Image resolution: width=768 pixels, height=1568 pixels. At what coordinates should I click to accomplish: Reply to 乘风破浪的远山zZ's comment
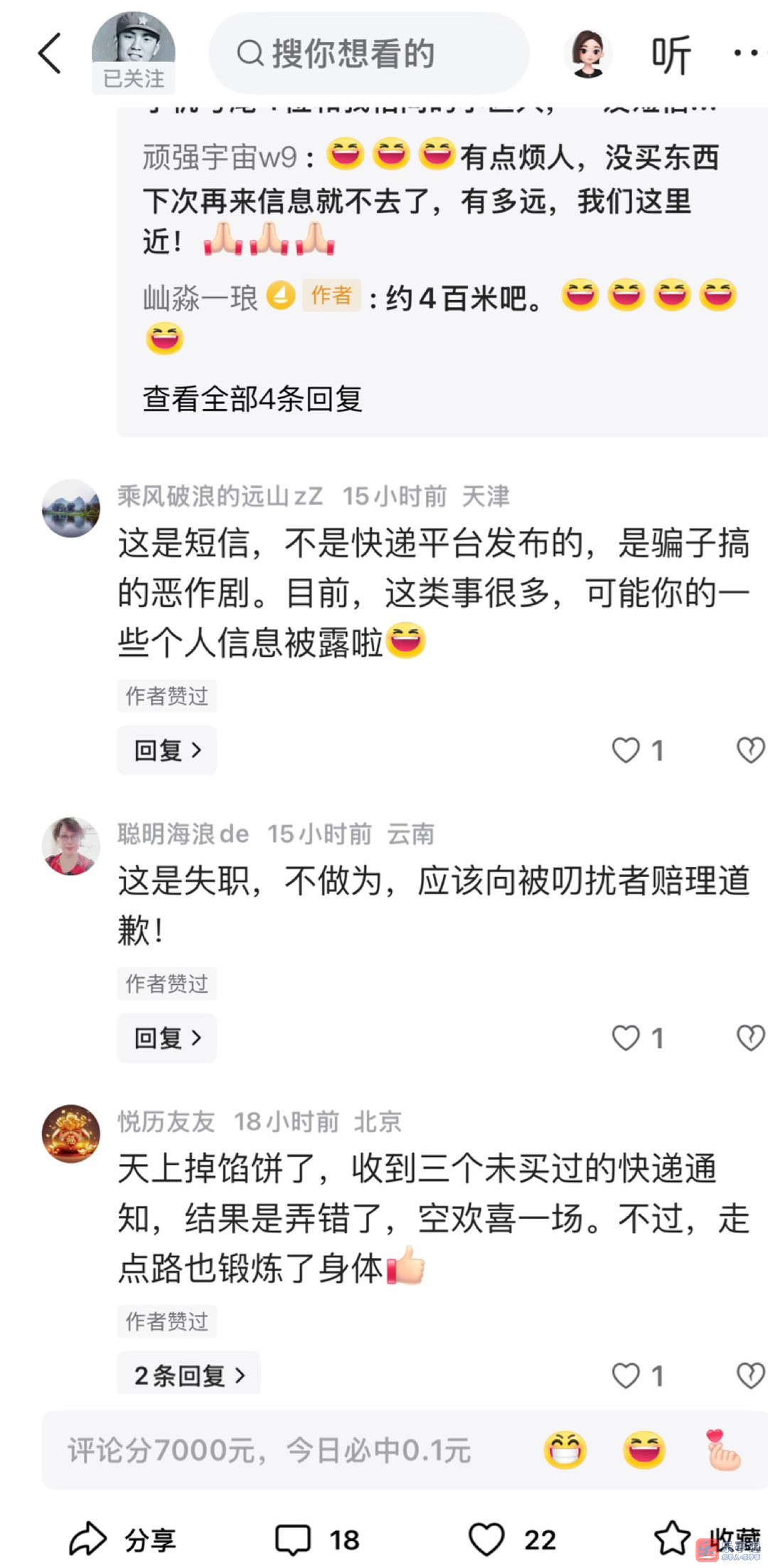[166, 750]
